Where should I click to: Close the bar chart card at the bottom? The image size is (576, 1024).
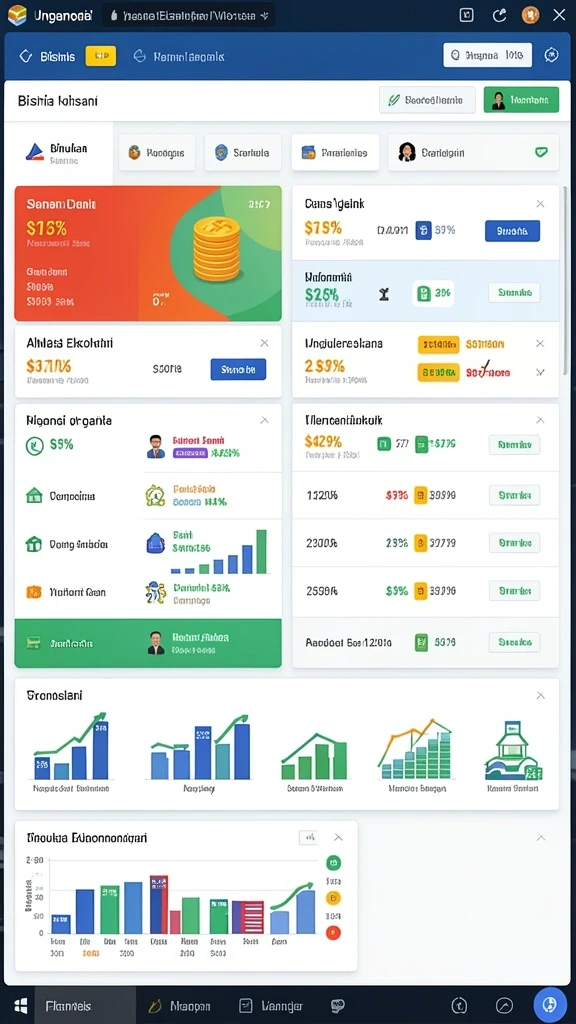coord(338,837)
